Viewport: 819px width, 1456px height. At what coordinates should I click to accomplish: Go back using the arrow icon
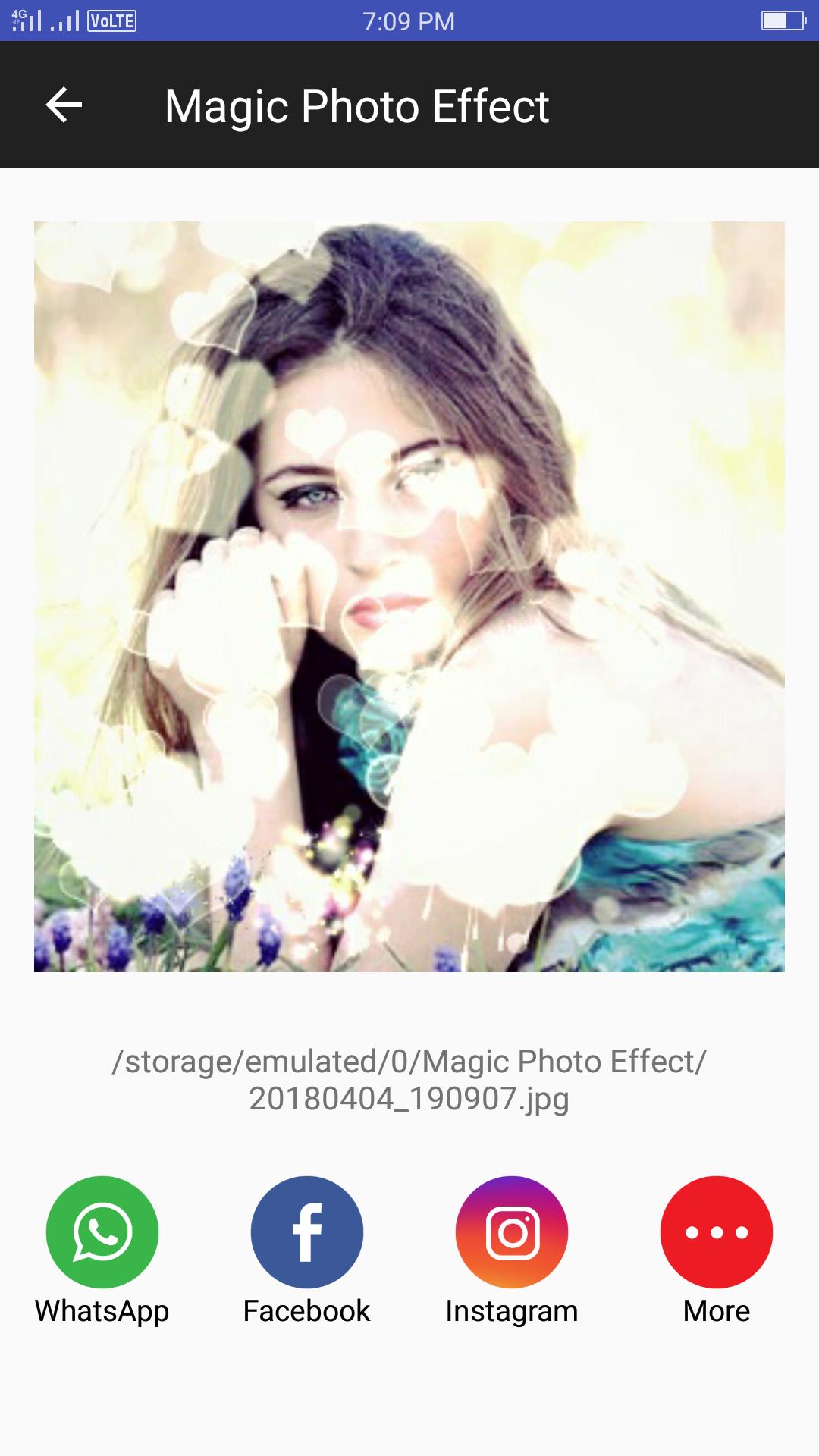coord(64,105)
